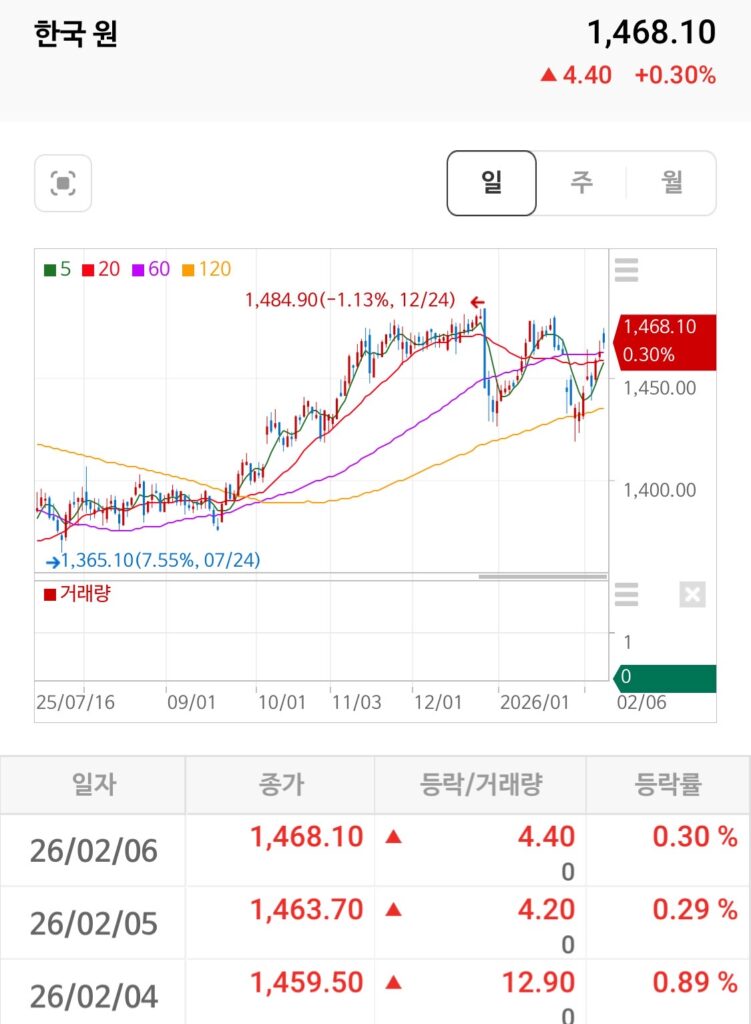Viewport: 751px width, 1024px height.
Task: Select the 일 daily chart tab
Action: [x=491, y=183]
